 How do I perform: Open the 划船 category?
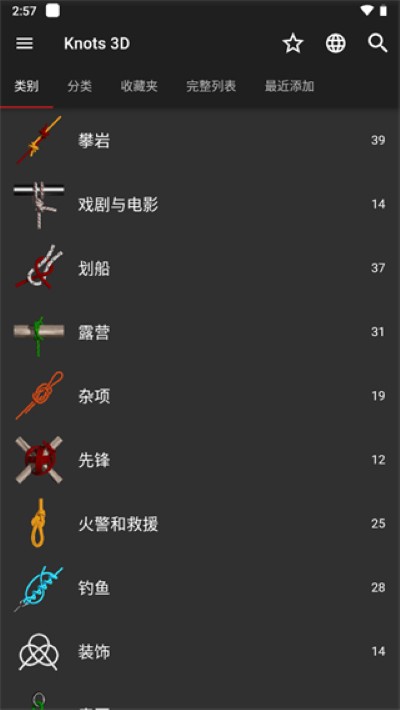[200, 268]
